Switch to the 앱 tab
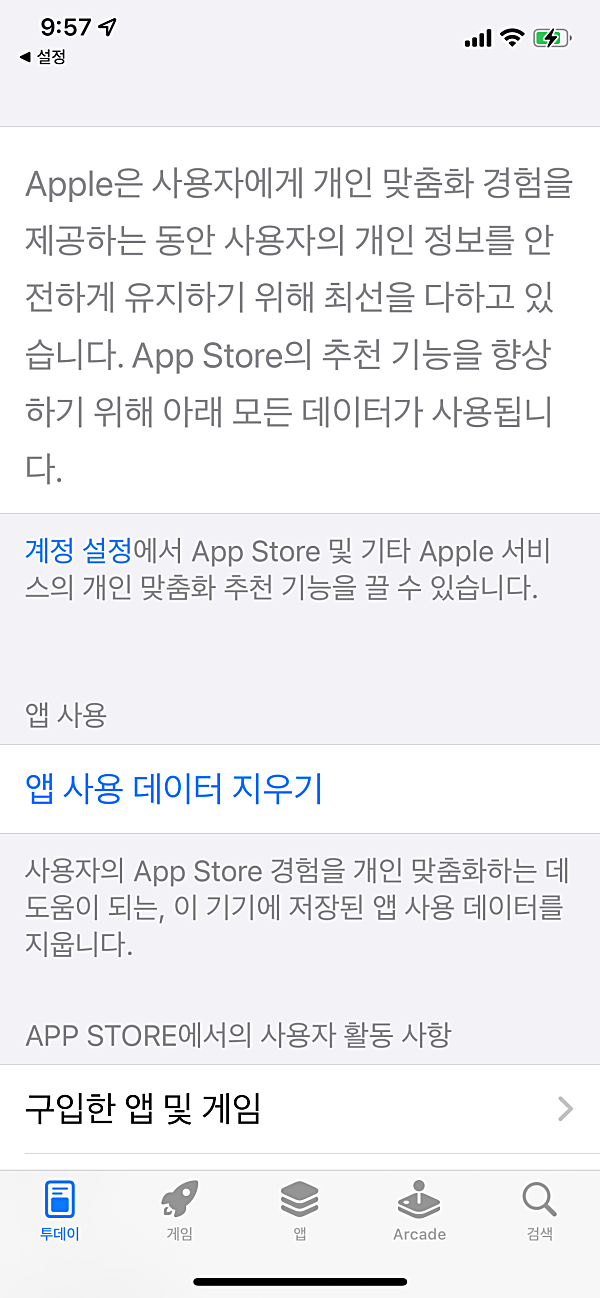 (300, 1210)
